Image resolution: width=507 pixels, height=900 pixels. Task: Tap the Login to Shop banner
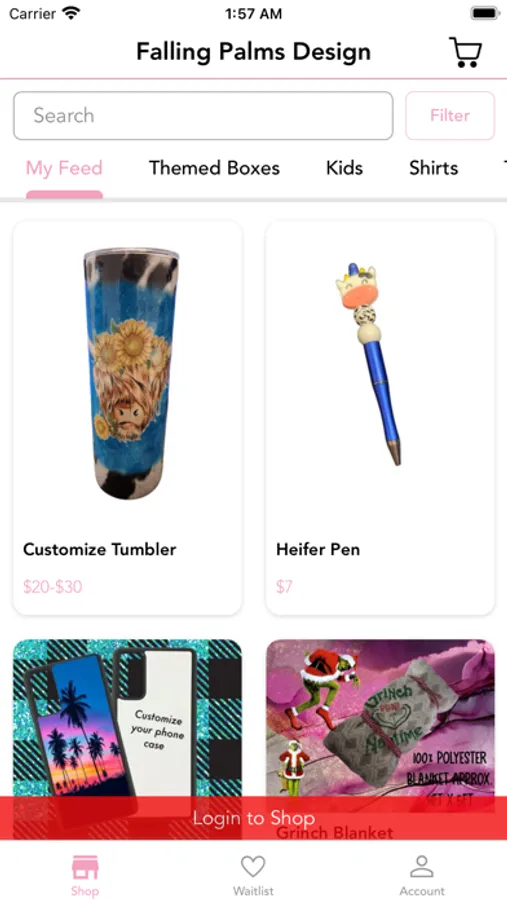pyautogui.click(x=253, y=818)
